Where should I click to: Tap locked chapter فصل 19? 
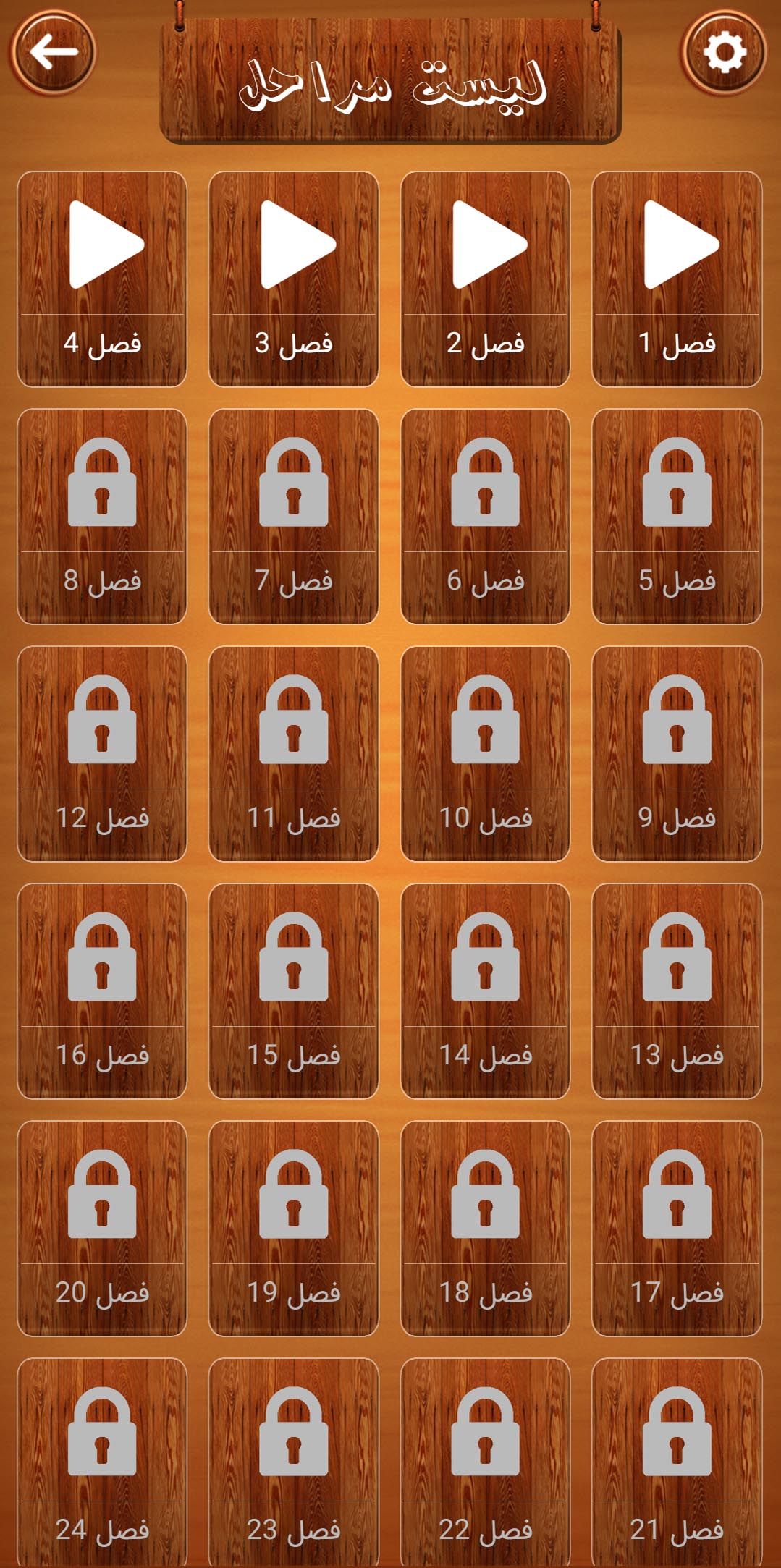pos(293,1228)
